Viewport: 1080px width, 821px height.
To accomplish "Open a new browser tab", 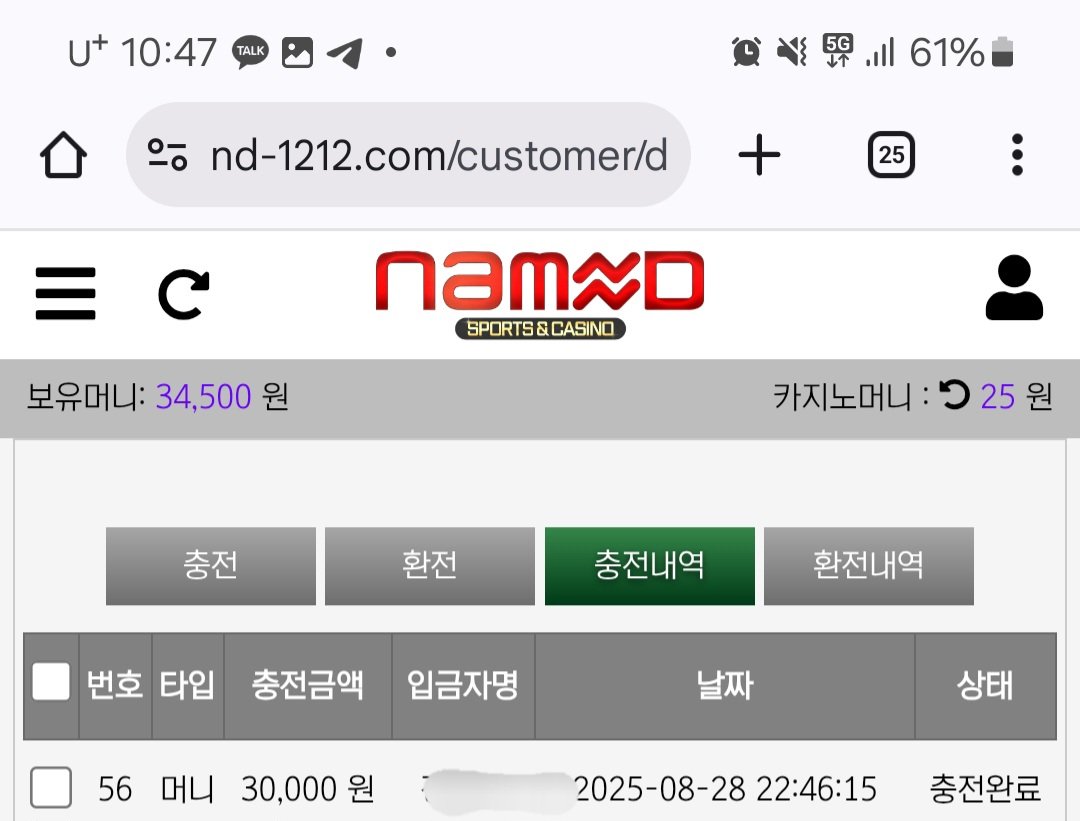I will point(759,156).
